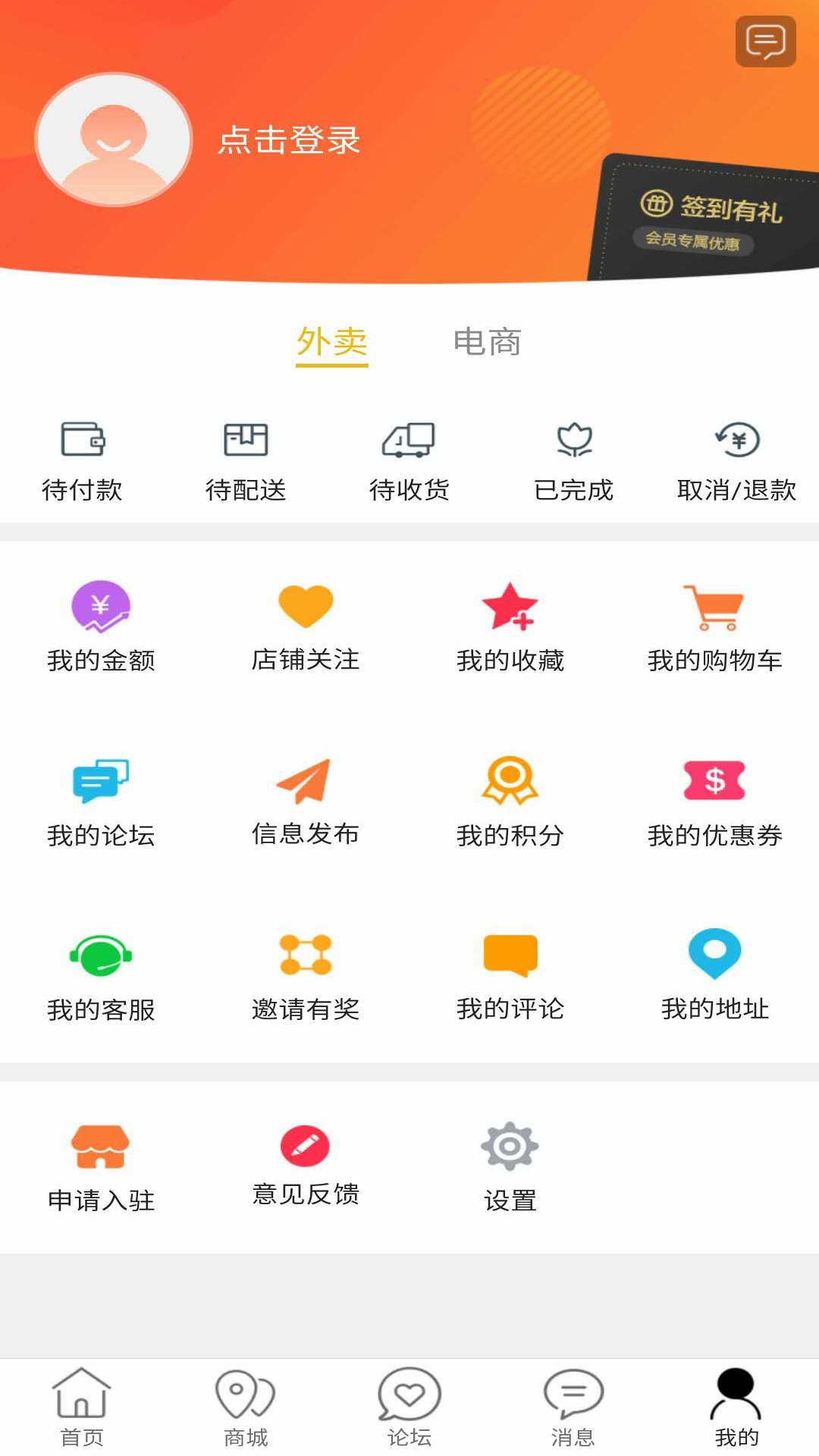Open the 签到有礼 check-in card
The height and width of the screenshot is (1456, 819).
(709, 220)
